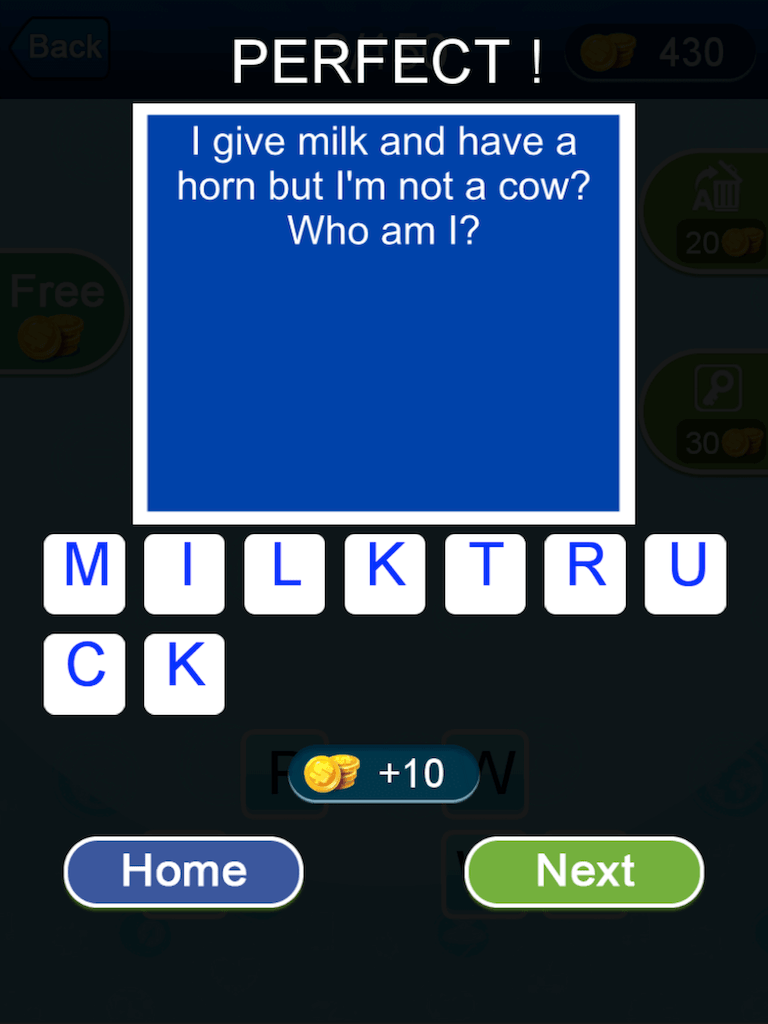Screen dimensions: 768x1024
Task: Select the letter tile M
Action: (84, 573)
